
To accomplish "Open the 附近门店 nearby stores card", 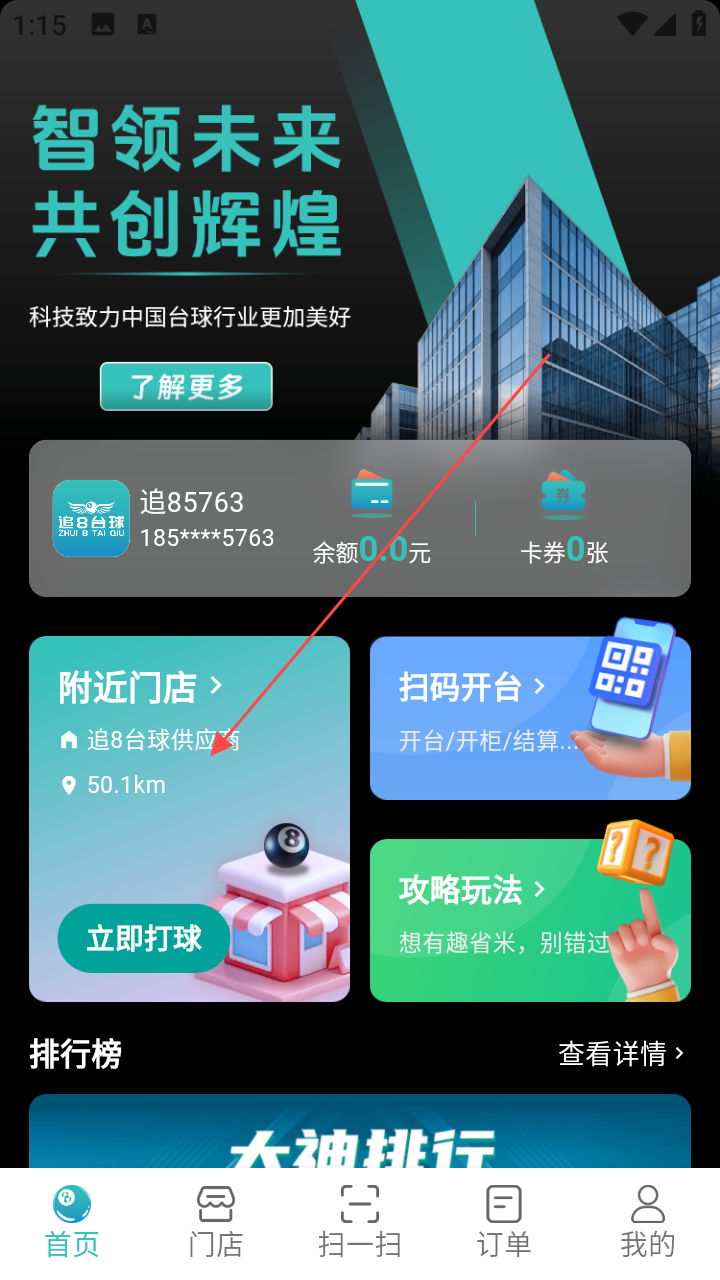I will 189,819.
